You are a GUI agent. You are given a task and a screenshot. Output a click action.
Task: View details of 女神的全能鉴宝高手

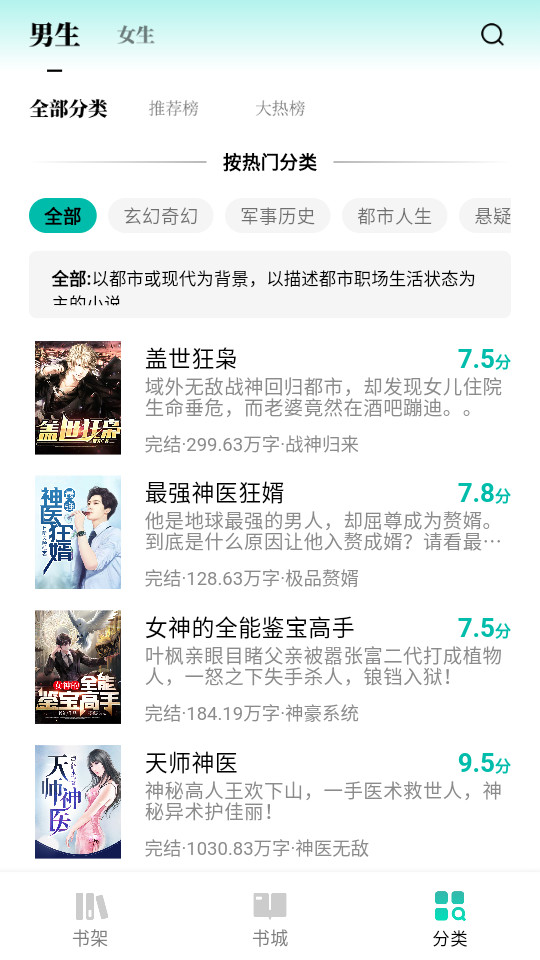[270, 667]
